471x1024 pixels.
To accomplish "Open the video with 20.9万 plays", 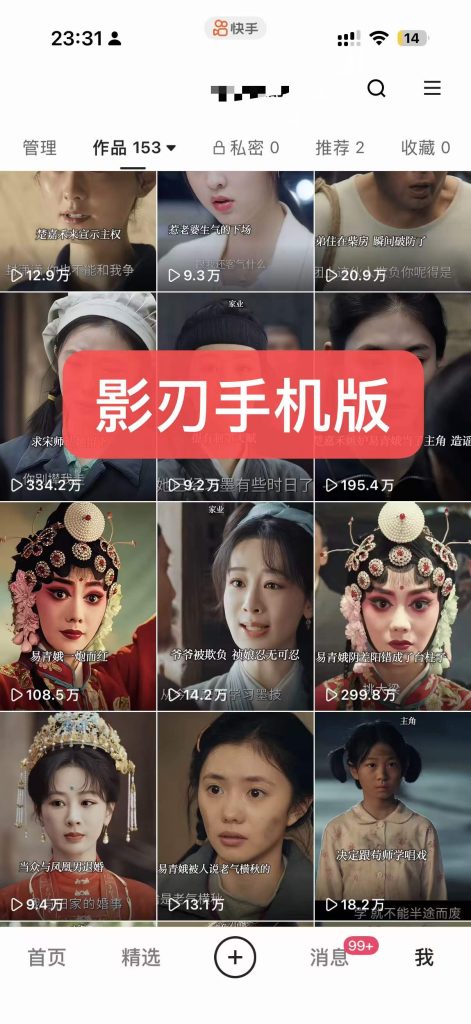I will [x=393, y=231].
